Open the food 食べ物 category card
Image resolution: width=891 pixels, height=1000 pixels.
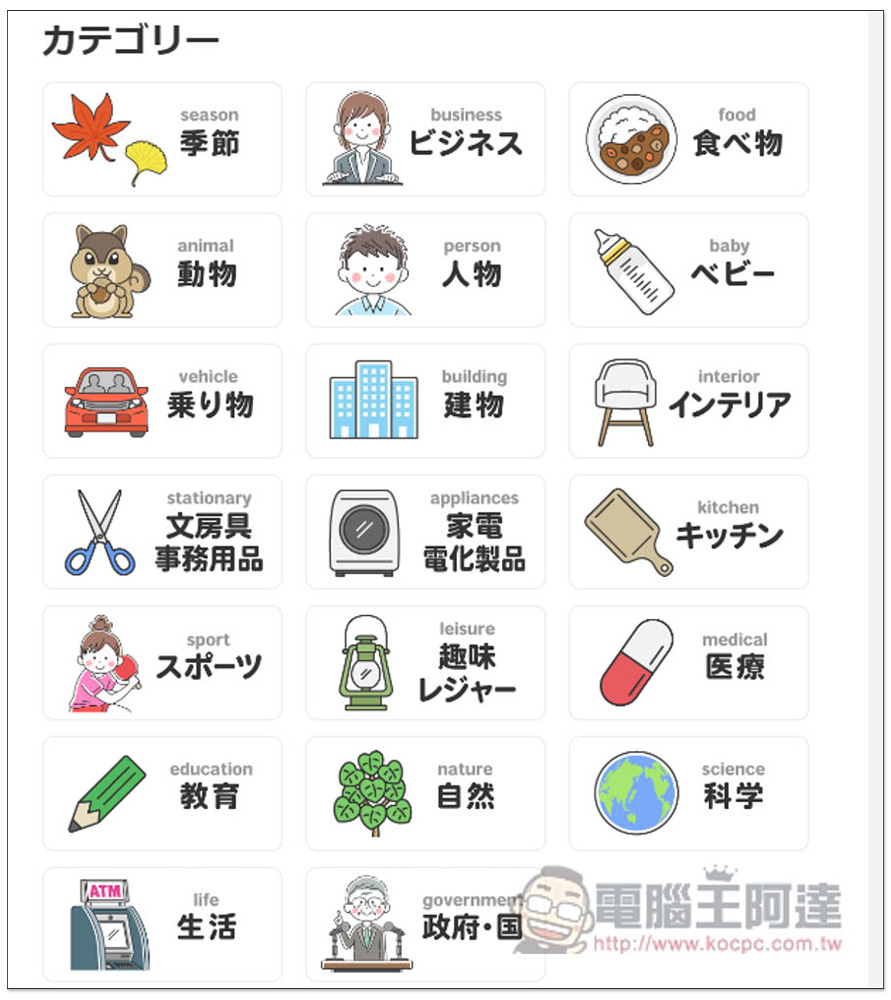point(688,139)
